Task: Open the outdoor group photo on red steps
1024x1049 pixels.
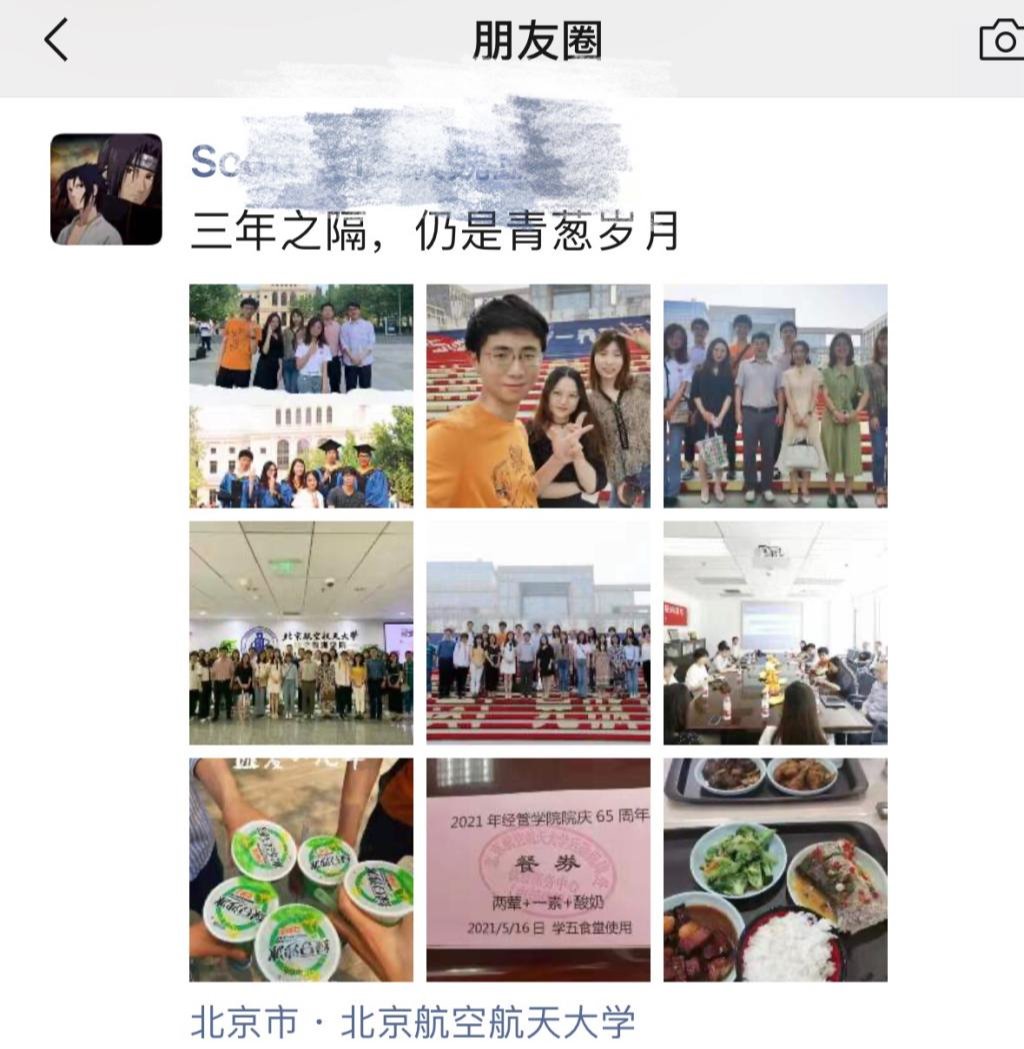Action: point(775,395)
